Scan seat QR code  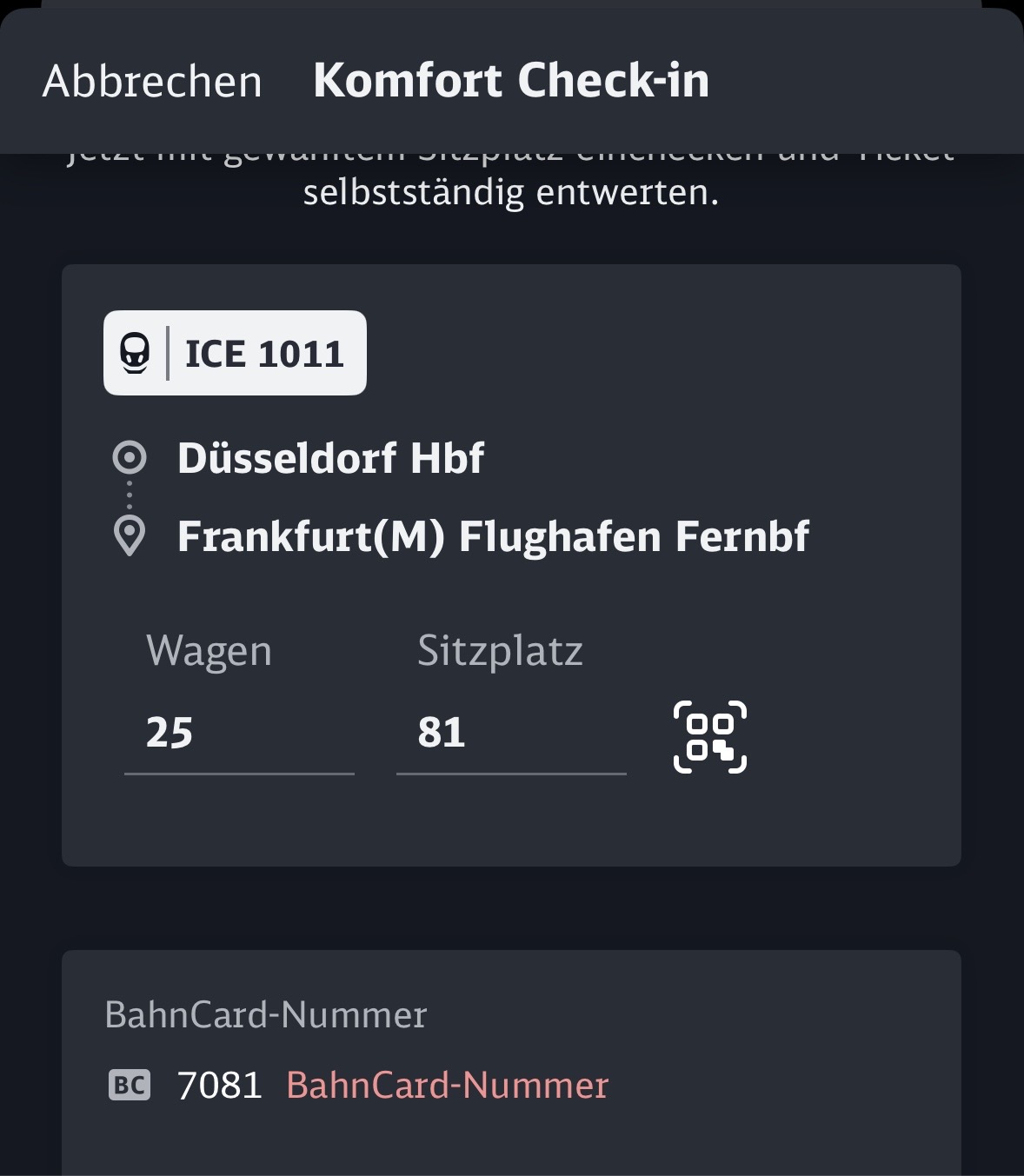pyautogui.click(x=709, y=736)
